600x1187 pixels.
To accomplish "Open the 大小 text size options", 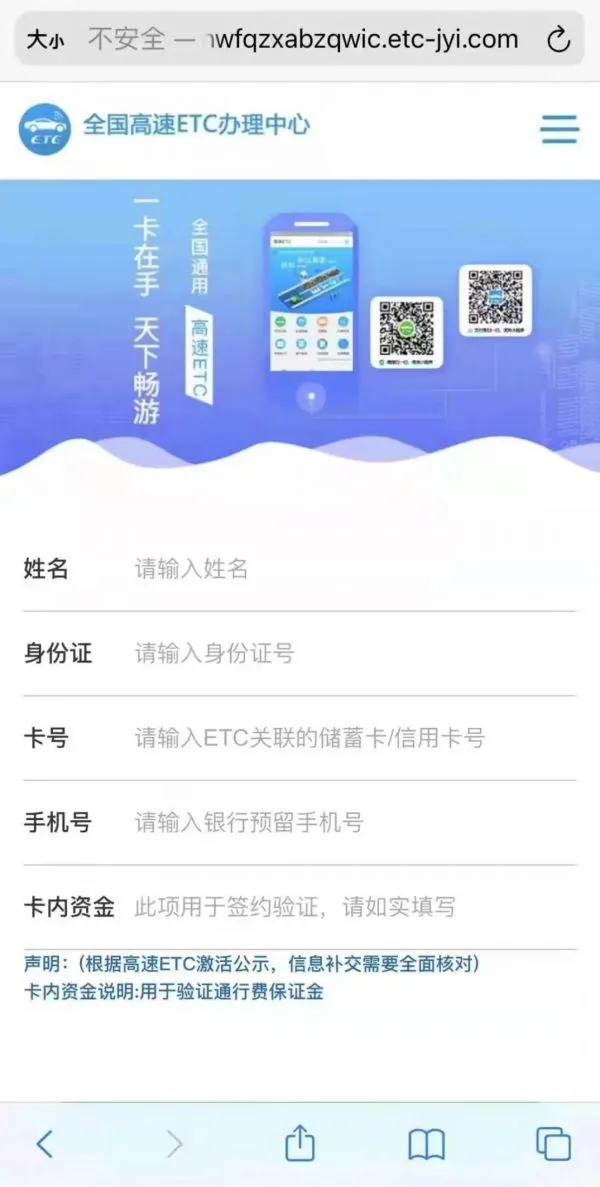I will [45, 41].
